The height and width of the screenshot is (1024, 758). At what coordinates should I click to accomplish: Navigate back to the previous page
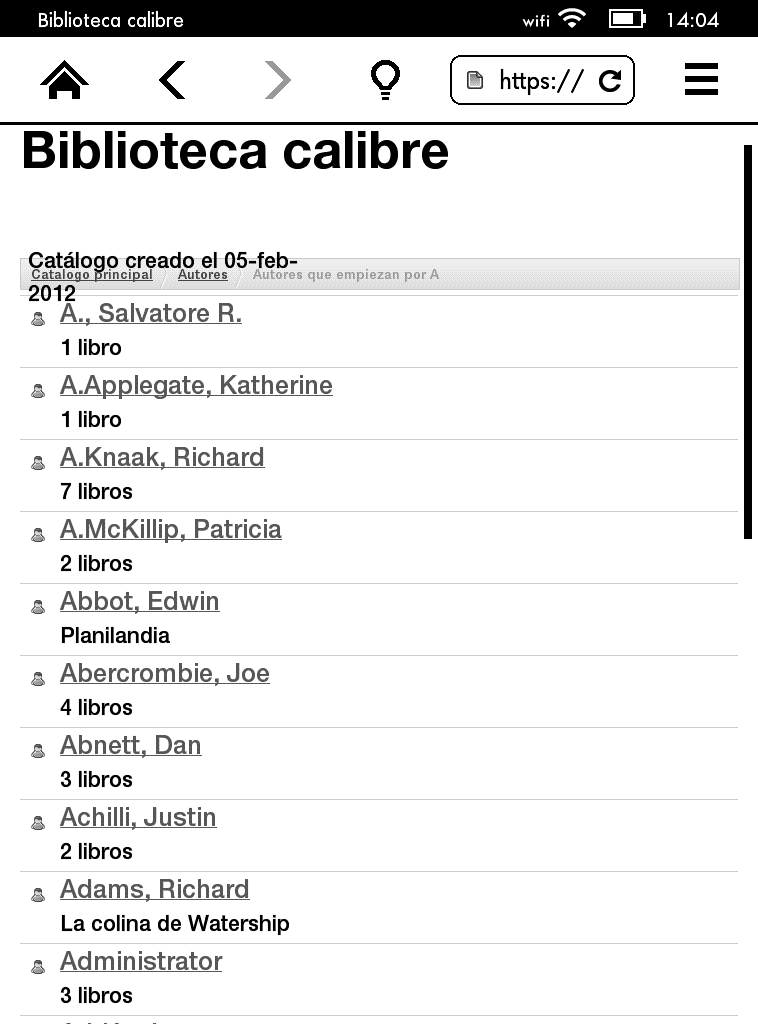click(172, 80)
